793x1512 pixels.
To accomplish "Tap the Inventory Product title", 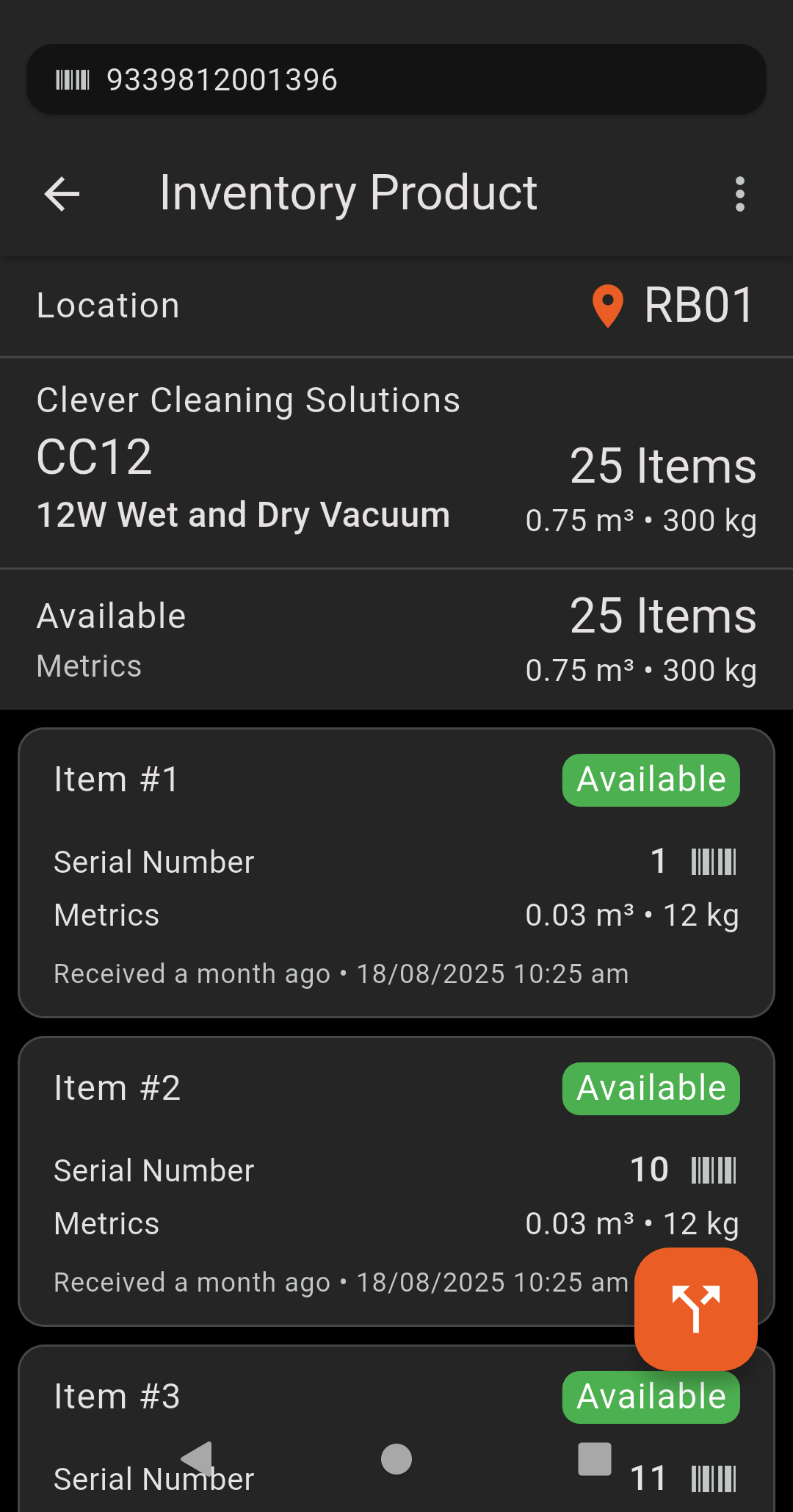I will point(349,192).
